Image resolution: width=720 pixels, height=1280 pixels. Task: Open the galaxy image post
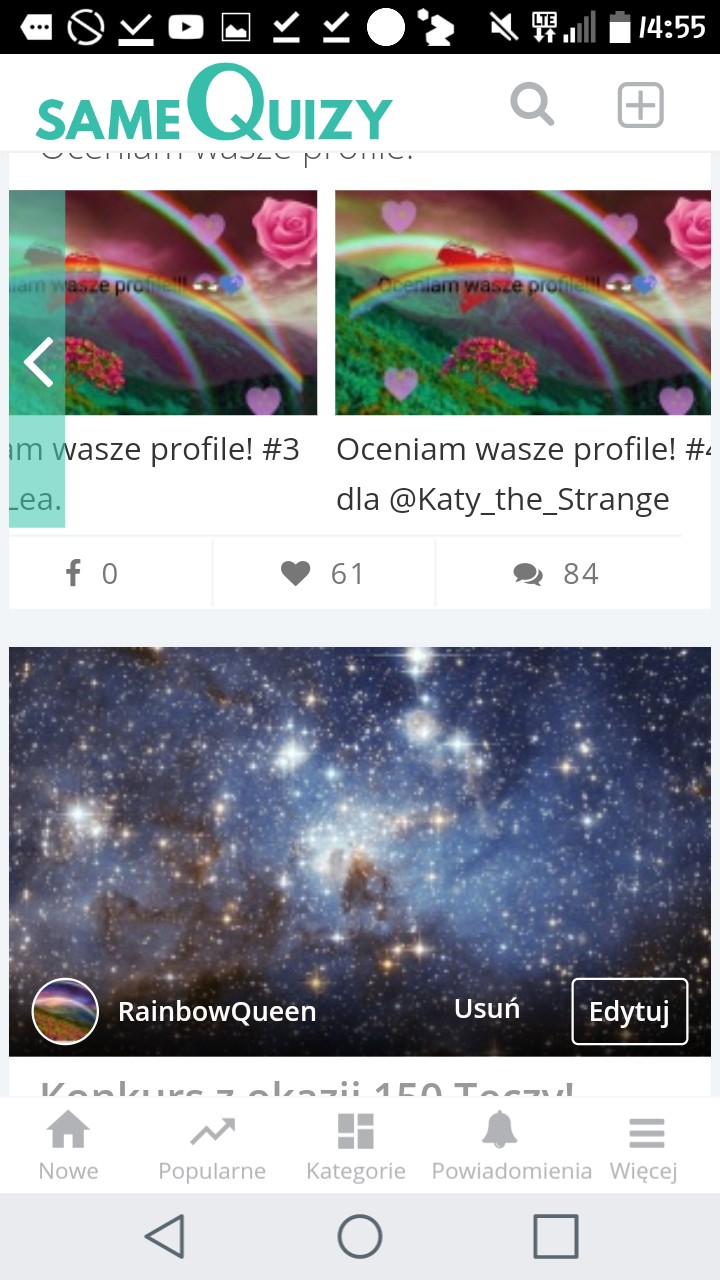point(360,810)
